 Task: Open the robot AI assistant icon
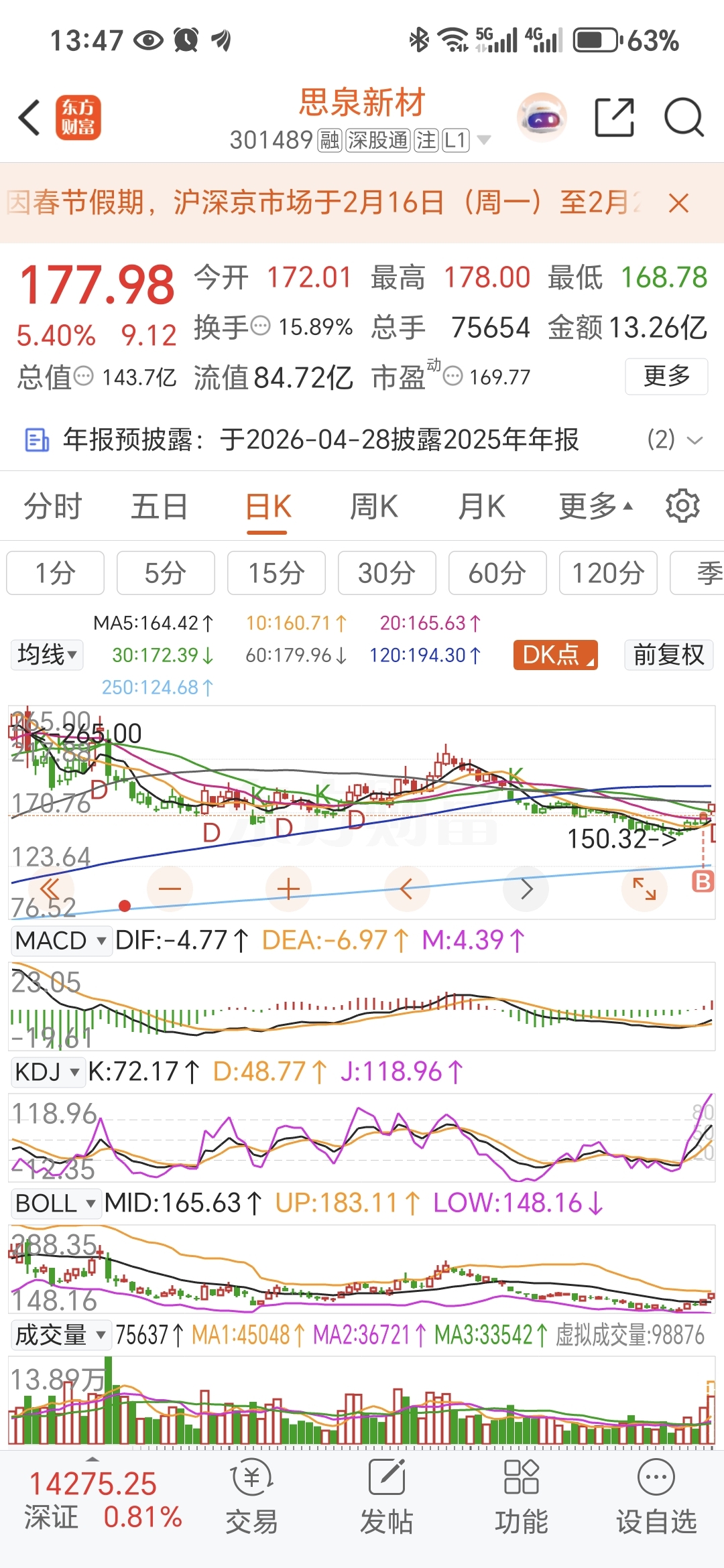(542, 118)
